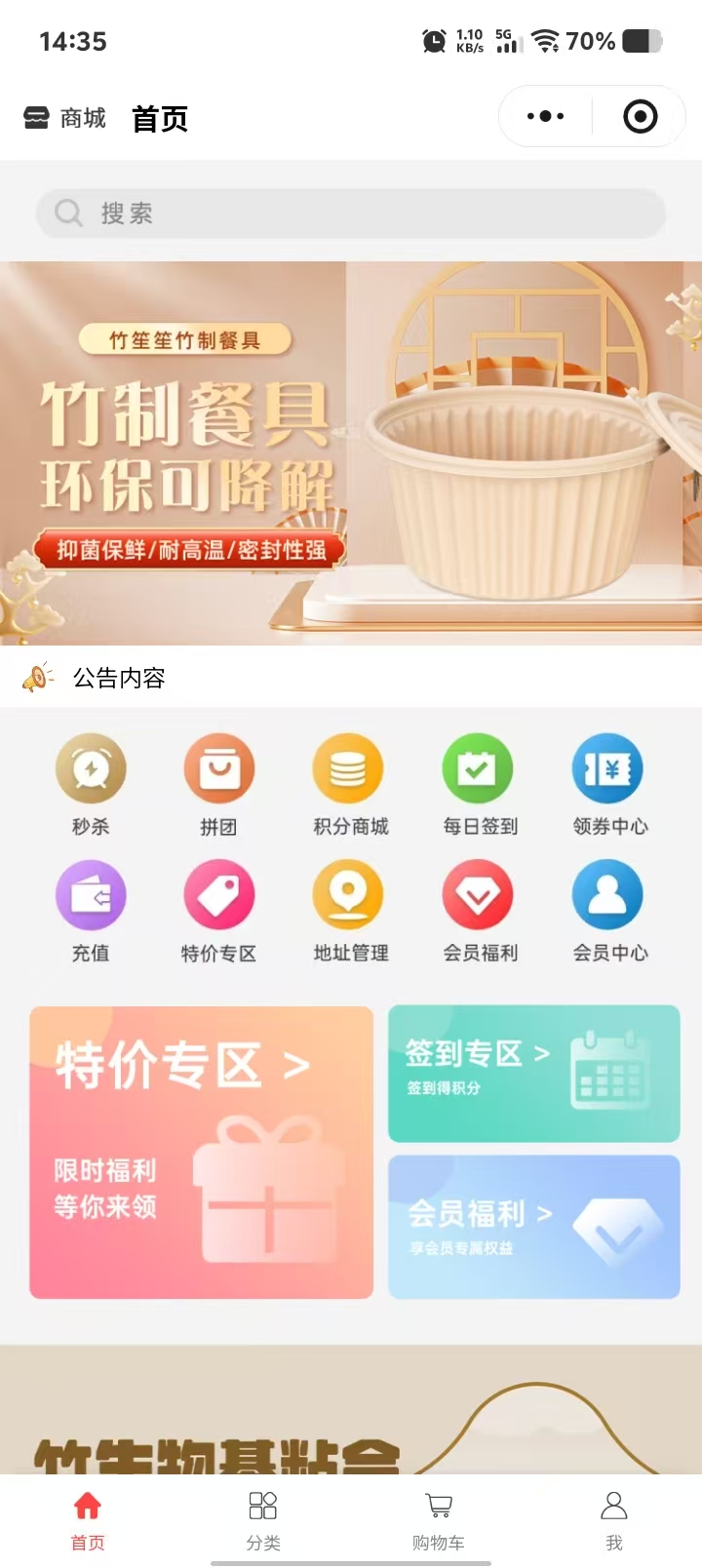Viewport: 702px width, 1568px height.
Task: Tap the 搜索 search box
Action: click(x=351, y=213)
